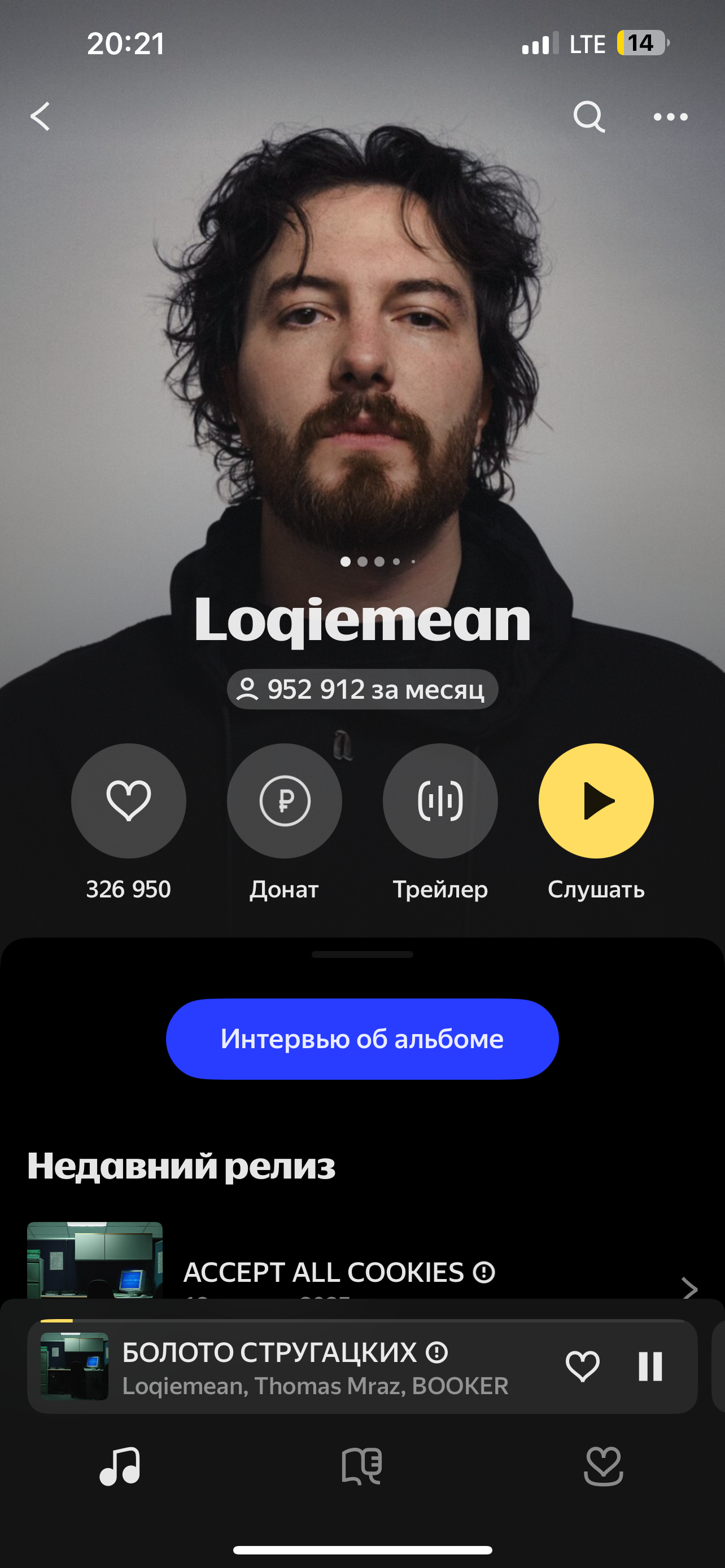Switch to the books and podcasts tab
Image resolution: width=725 pixels, height=1568 pixels.
[x=361, y=1466]
